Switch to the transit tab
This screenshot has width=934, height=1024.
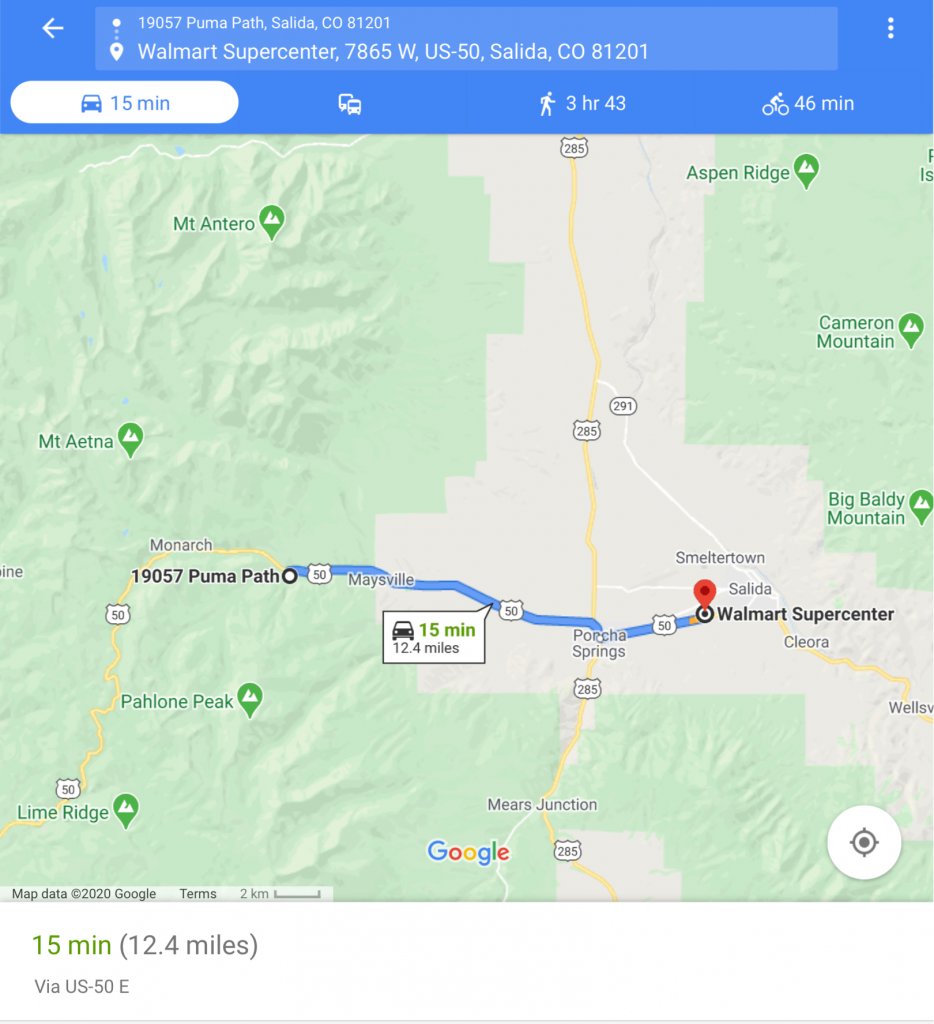click(x=350, y=104)
